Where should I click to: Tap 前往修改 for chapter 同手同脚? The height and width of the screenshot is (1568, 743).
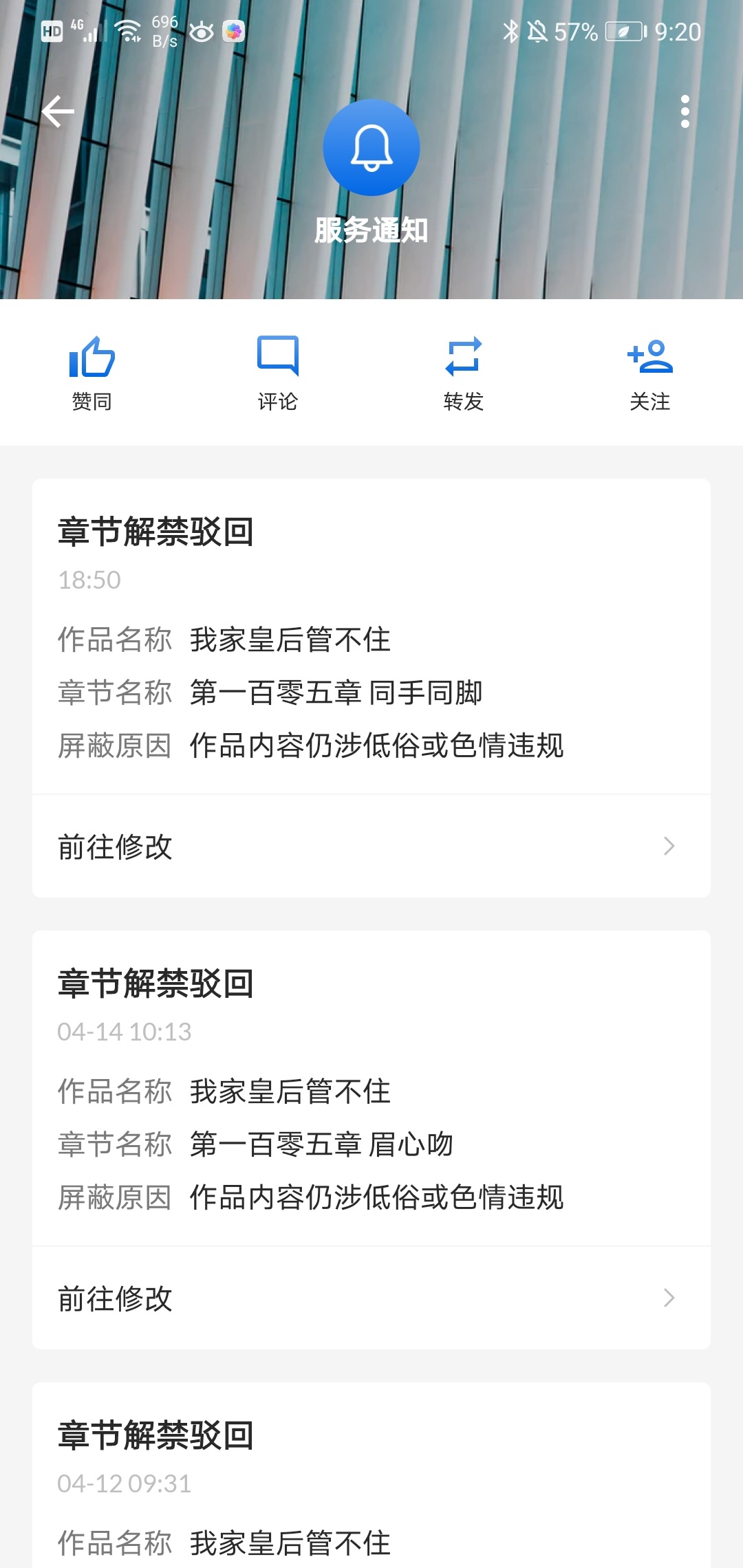tap(371, 847)
